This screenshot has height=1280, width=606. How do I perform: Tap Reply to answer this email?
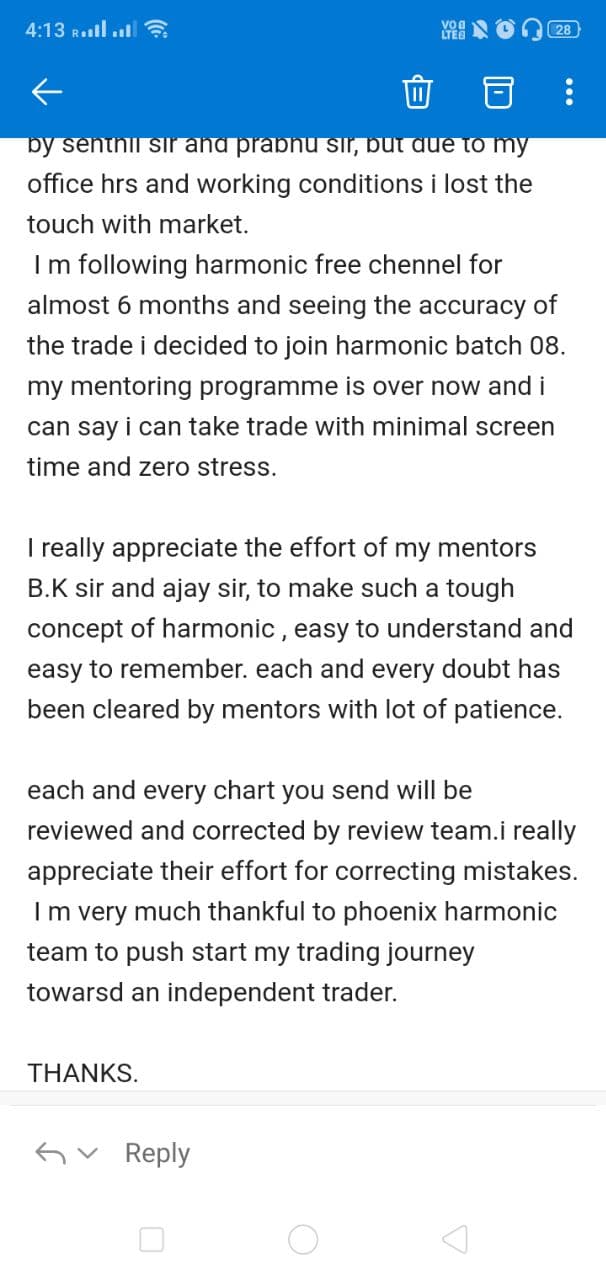click(x=157, y=1153)
